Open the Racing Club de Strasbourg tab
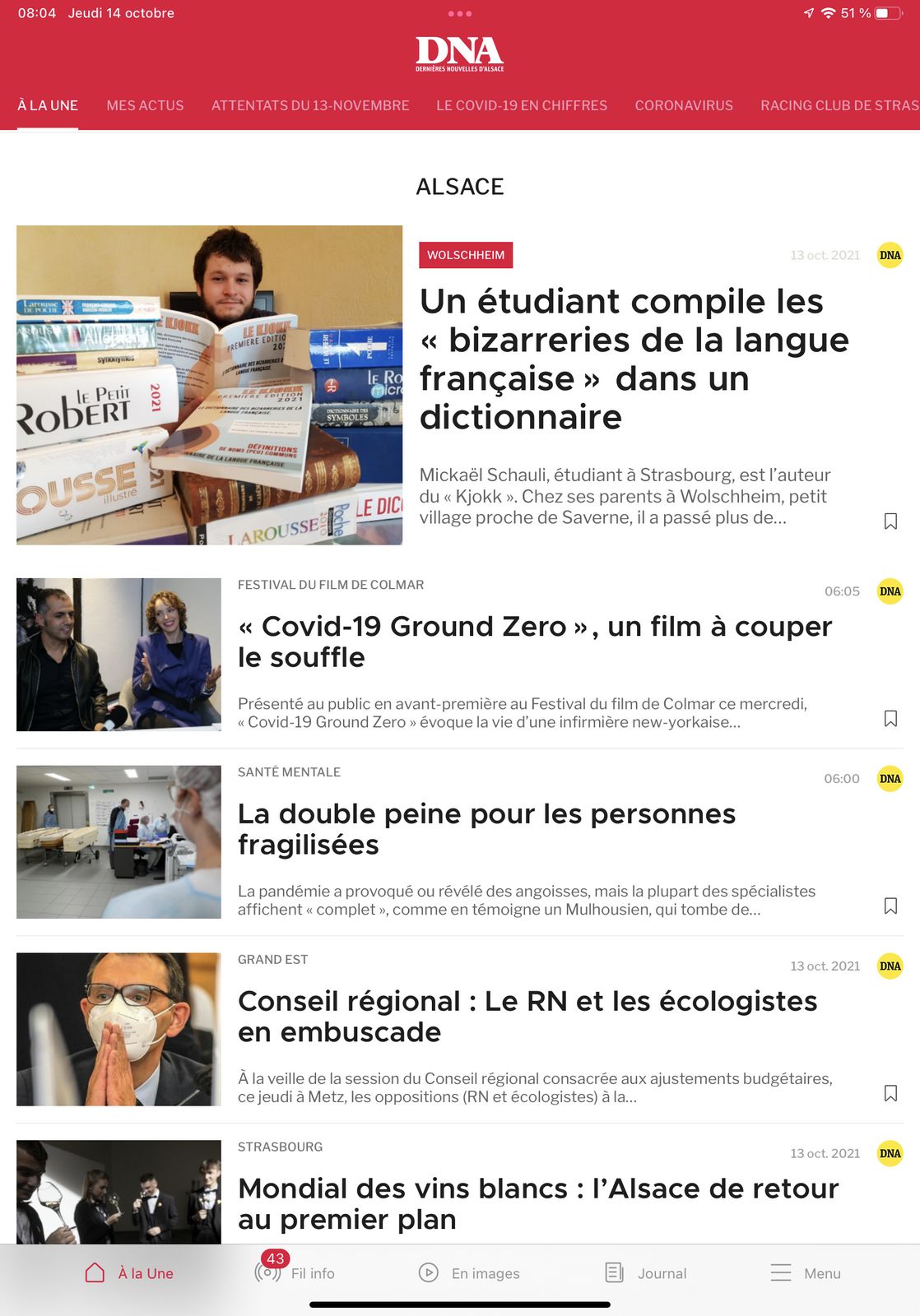This screenshot has width=920, height=1316. pos(839,105)
